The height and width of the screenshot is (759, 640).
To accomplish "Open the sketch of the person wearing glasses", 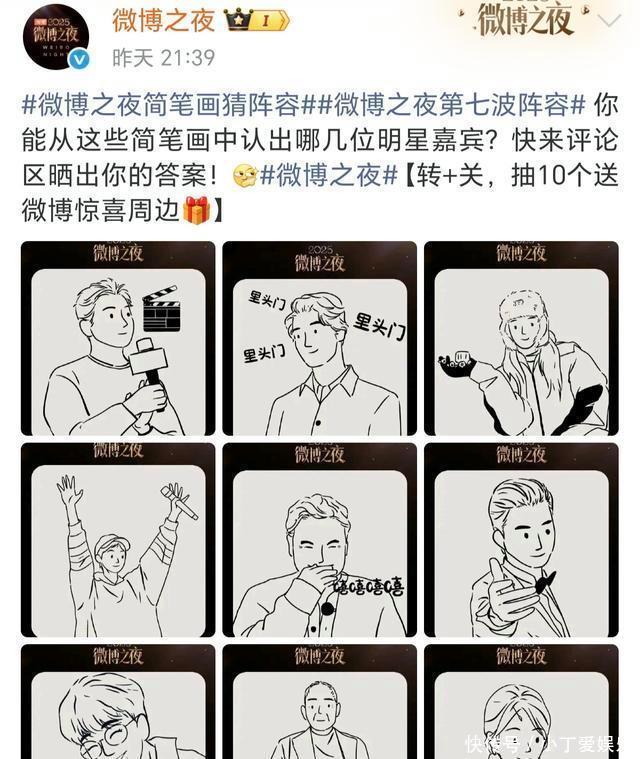I will (118, 702).
